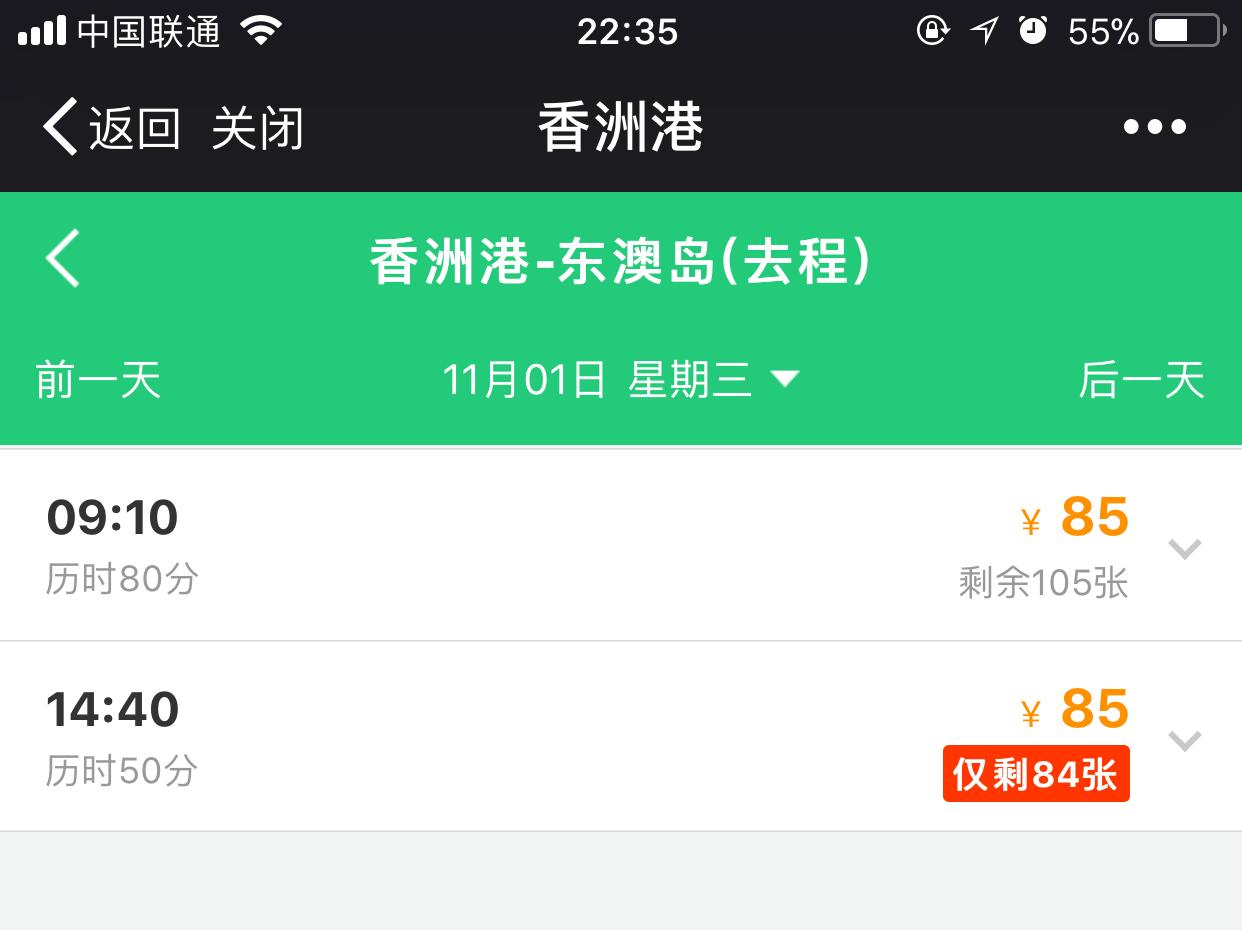Image resolution: width=1242 pixels, height=930 pixels.
Task: Open the three-dot overflow menu
Action: (x=1154, y=127)
